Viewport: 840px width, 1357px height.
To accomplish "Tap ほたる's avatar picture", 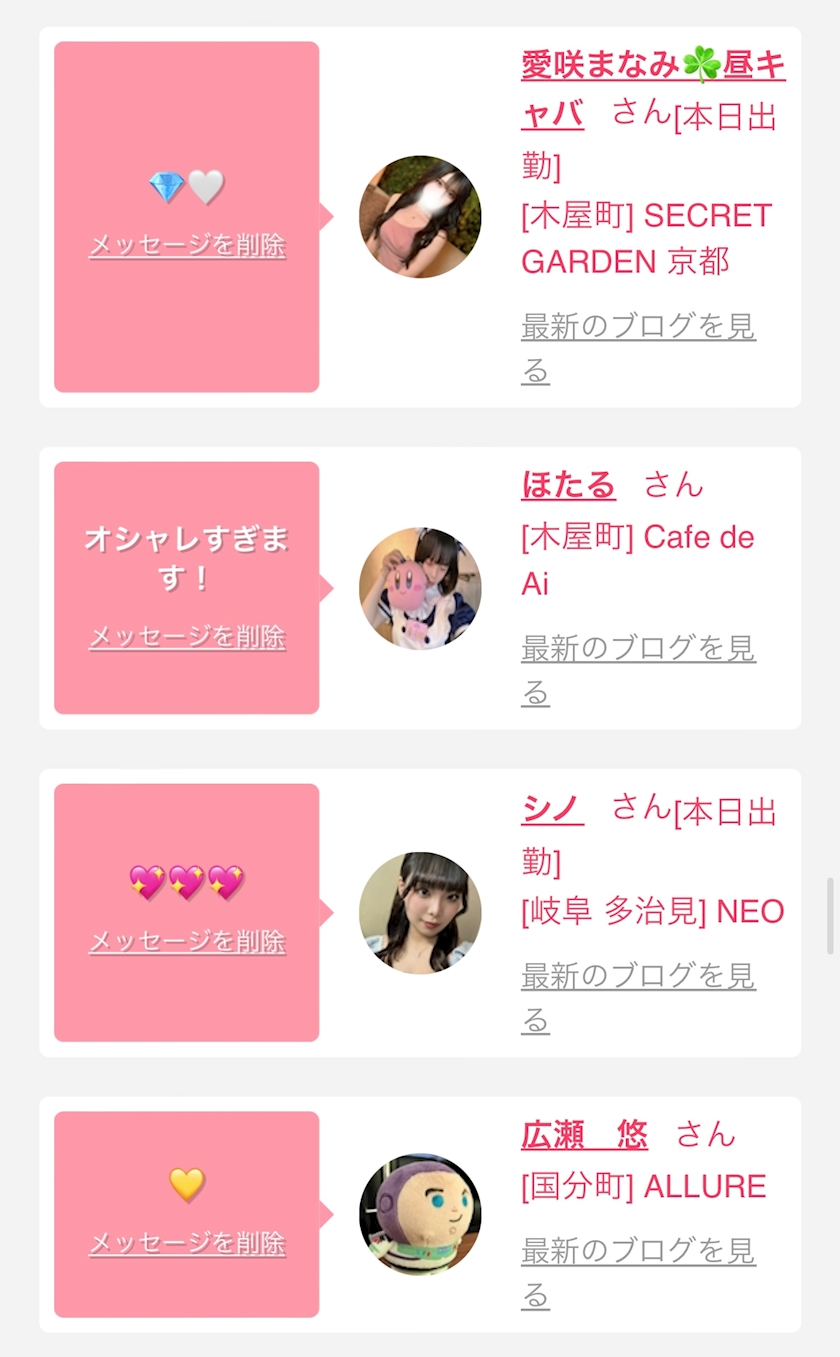I will coord(420,588).
